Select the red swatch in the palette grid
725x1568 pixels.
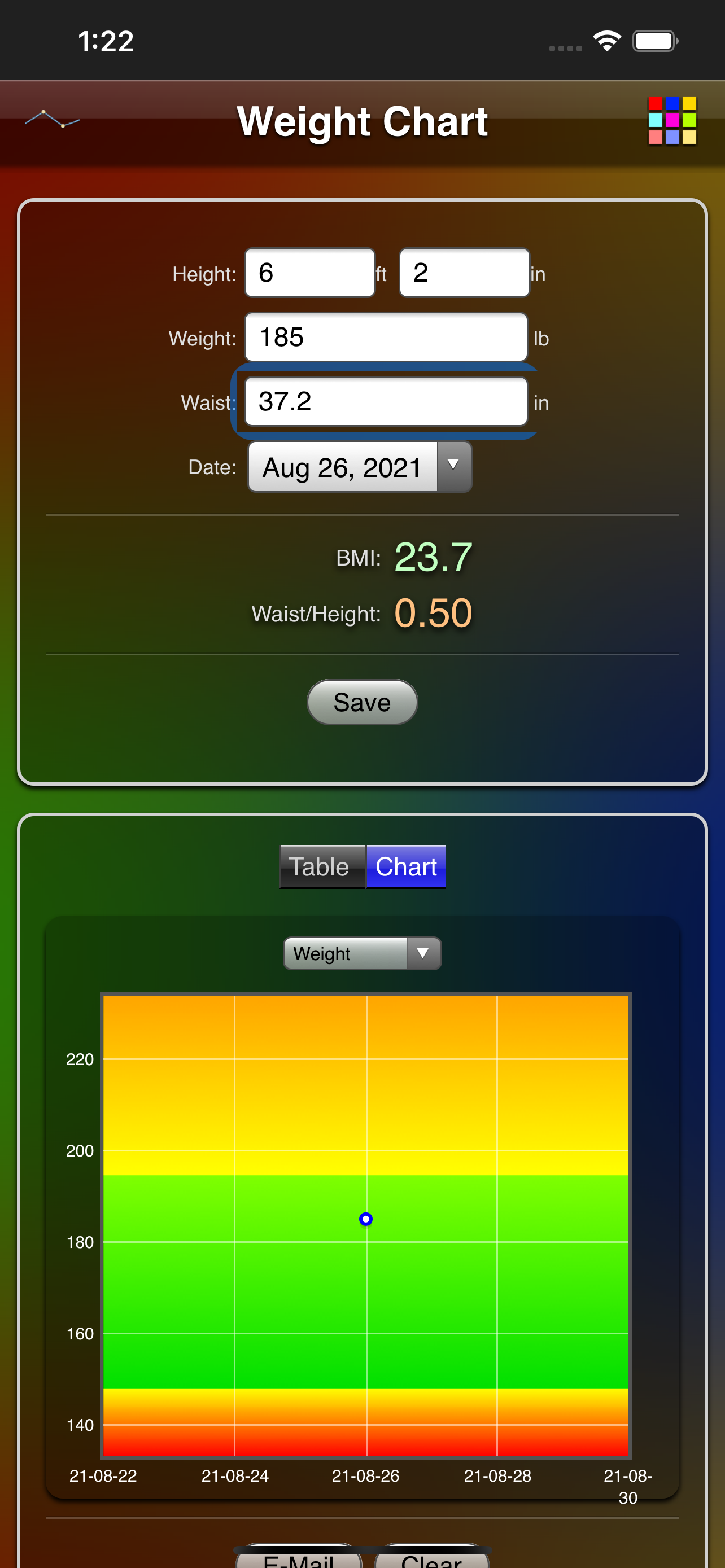655,103
